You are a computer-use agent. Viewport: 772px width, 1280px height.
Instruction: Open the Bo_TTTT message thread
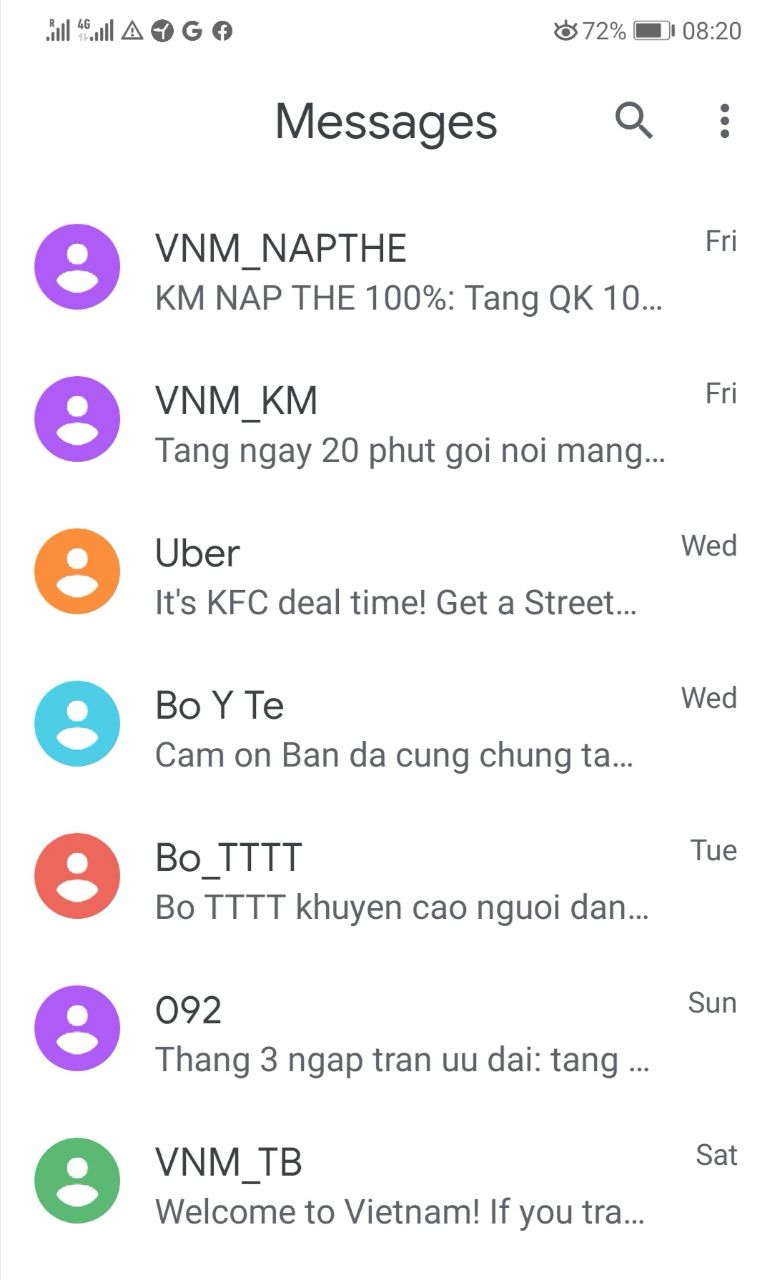coord(386,876)
